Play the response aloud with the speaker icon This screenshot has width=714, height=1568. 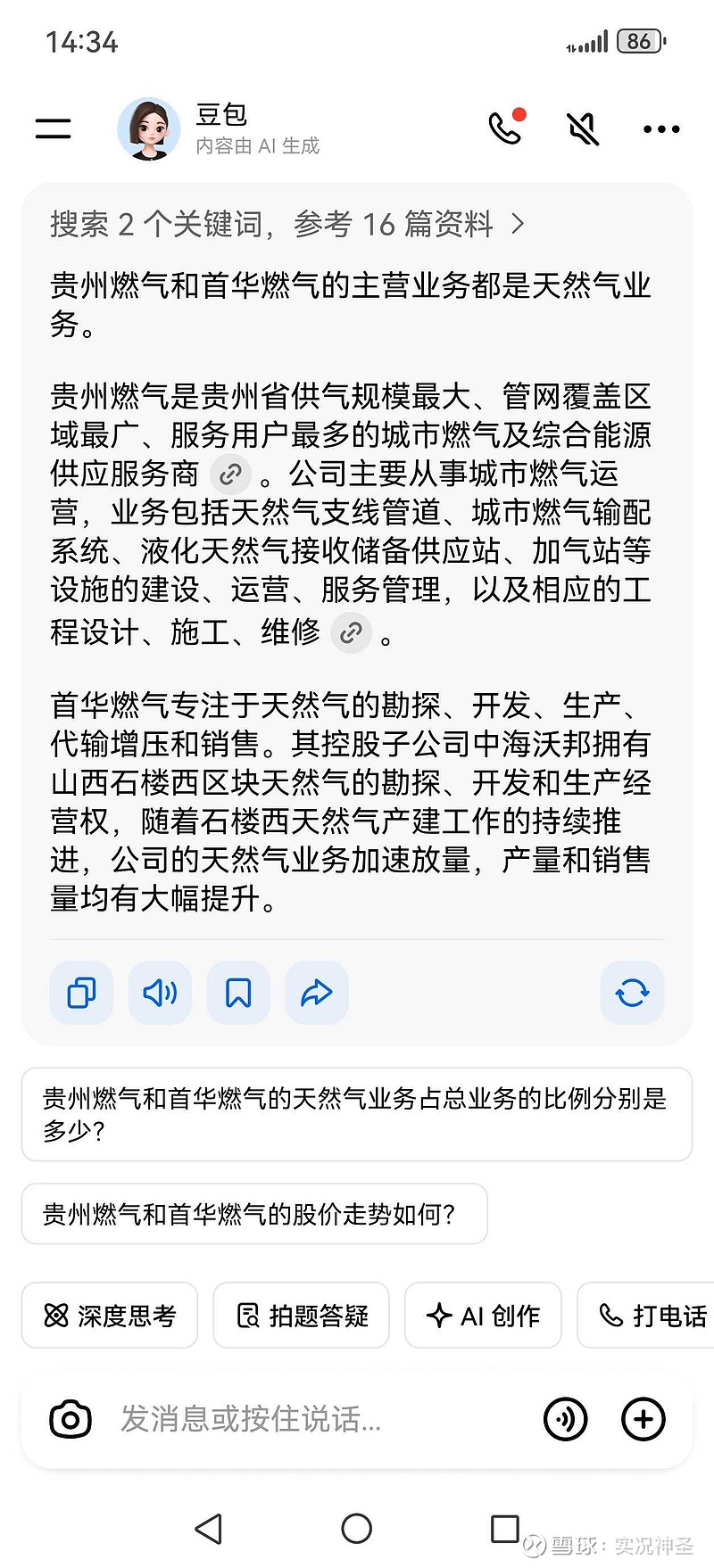[x=160, y=993]
